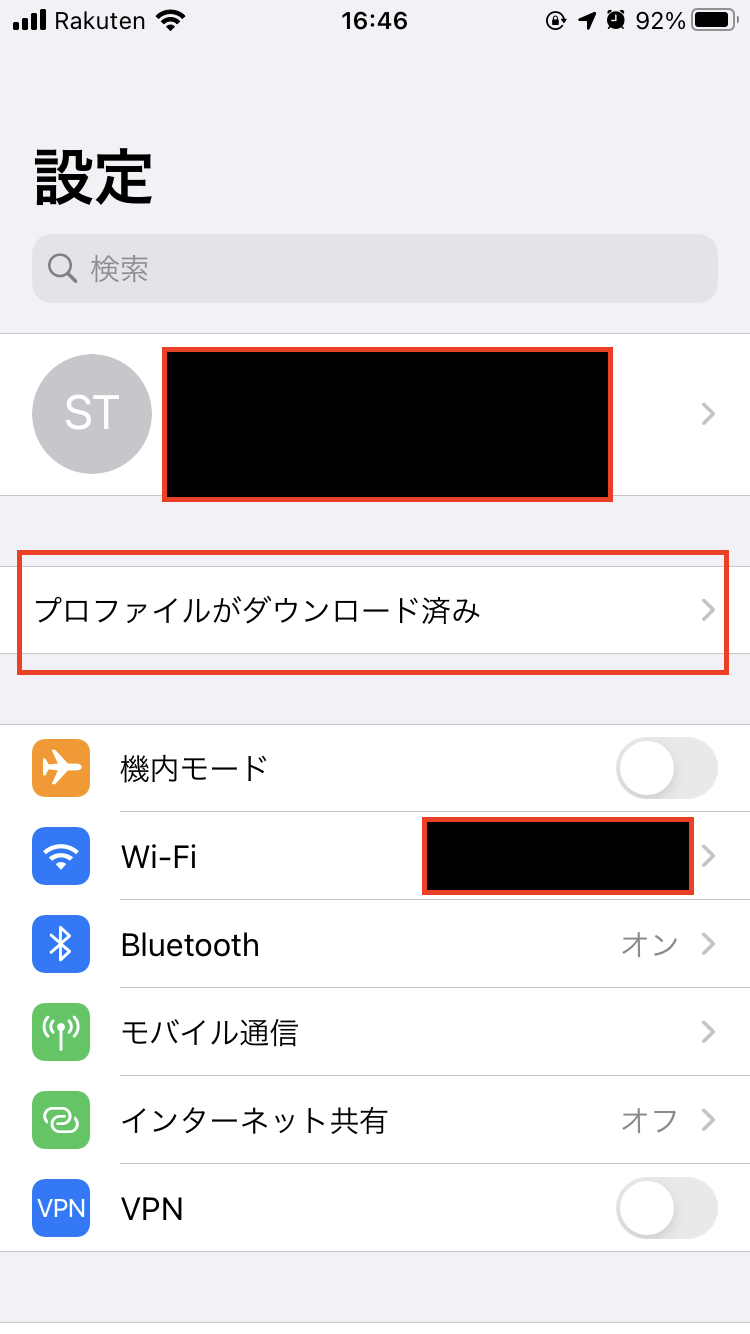
Task: Open インターネット共有 settings
Action: click(x=375, y=1120)
